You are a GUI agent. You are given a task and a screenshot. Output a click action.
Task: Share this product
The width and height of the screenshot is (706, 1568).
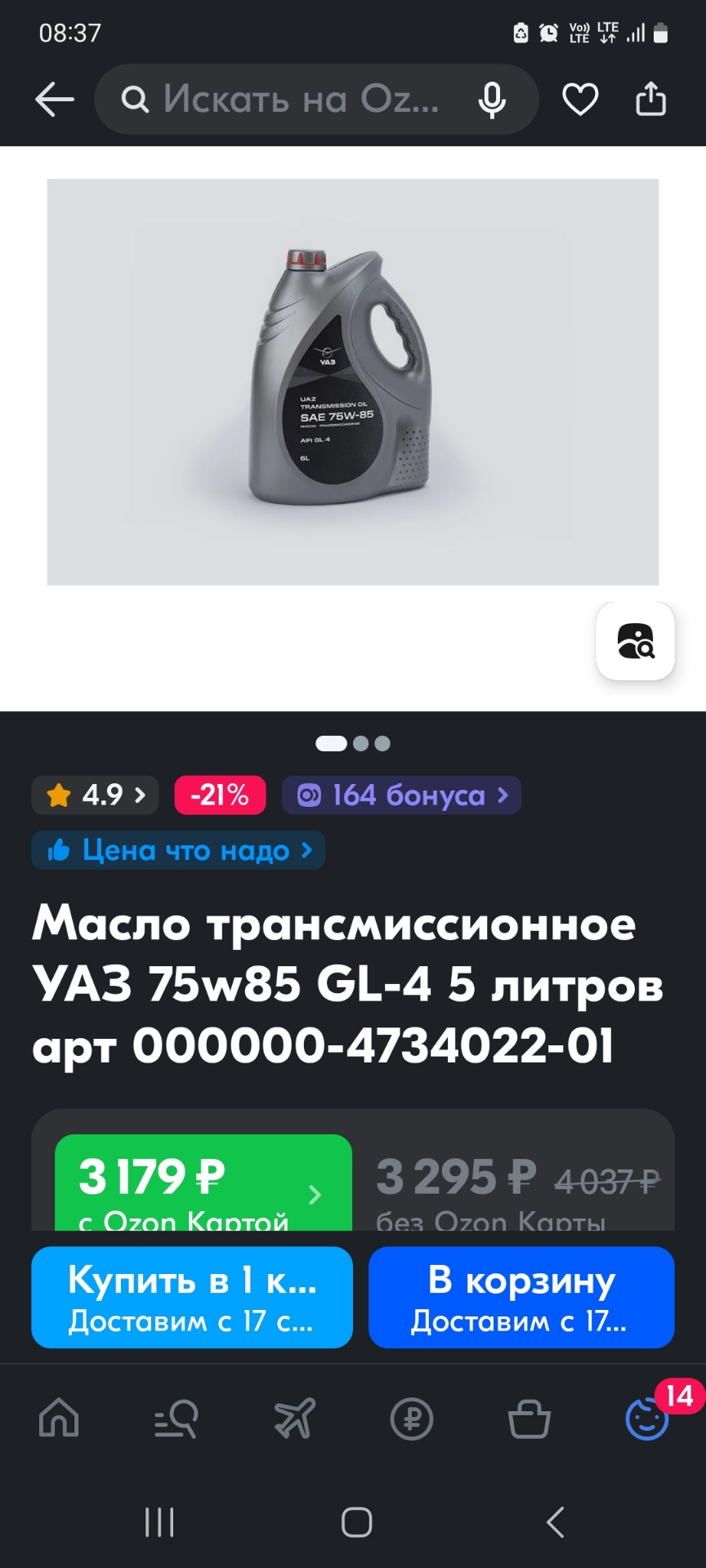click(x=651, y=100)
